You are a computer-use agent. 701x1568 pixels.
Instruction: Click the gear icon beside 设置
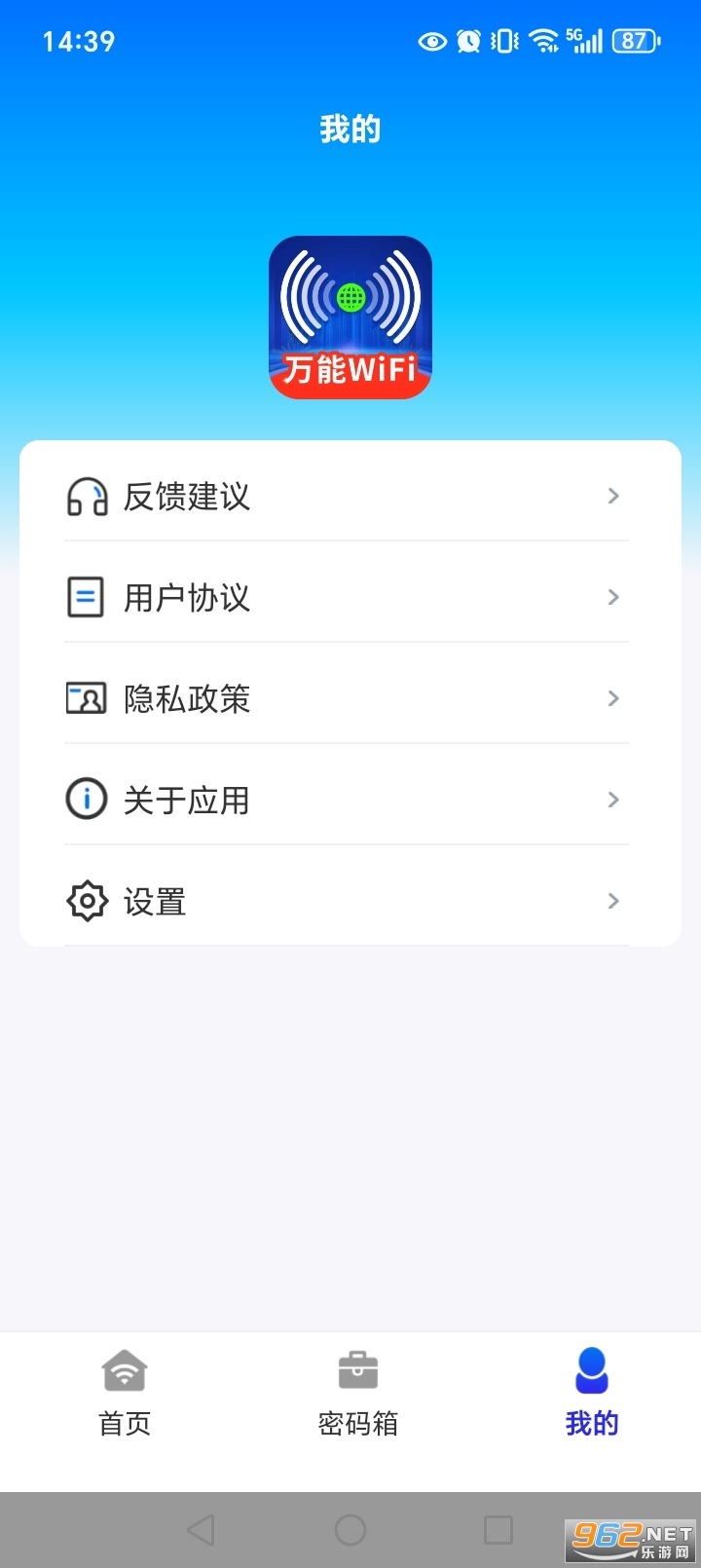pyautogui.click(x=86, y=901)
